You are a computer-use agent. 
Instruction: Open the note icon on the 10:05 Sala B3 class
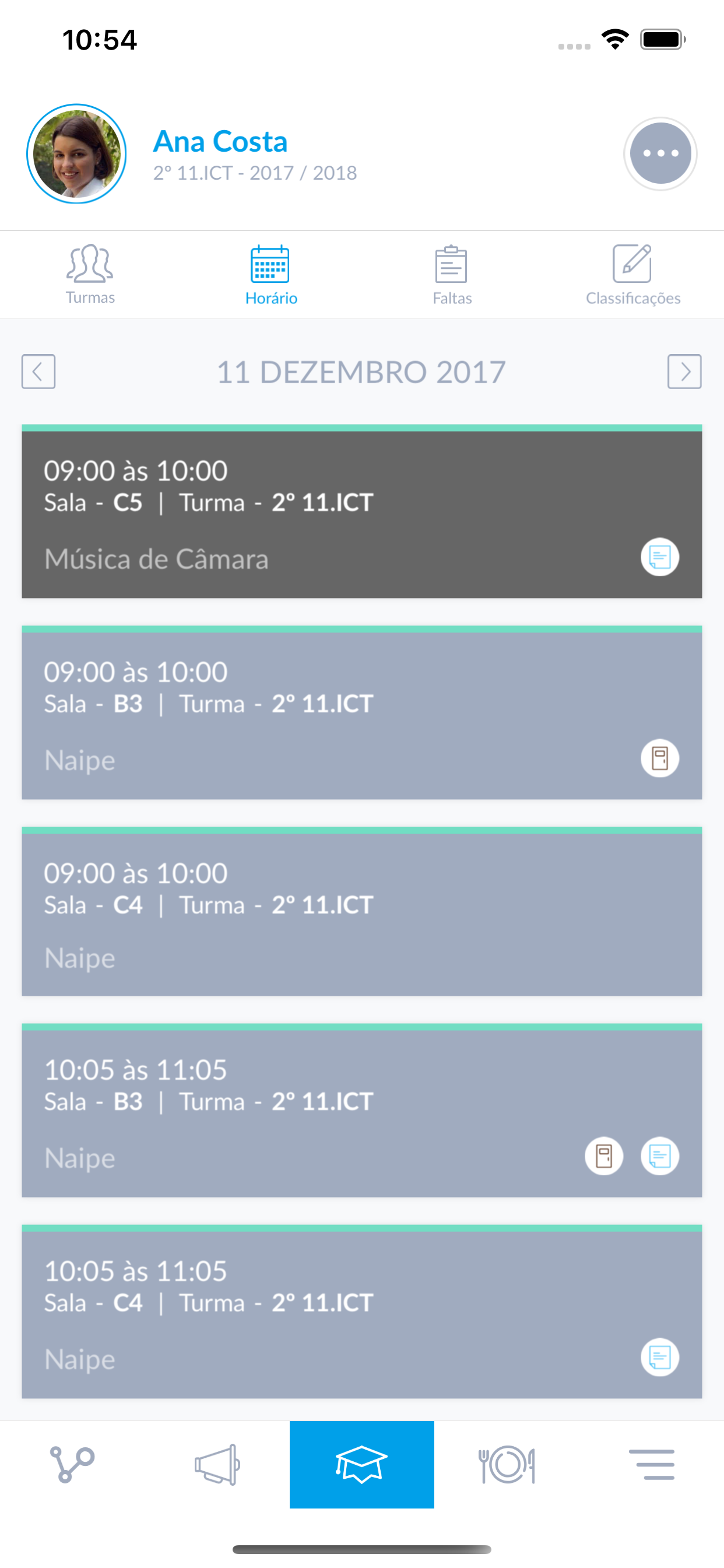pos(660,1156)
